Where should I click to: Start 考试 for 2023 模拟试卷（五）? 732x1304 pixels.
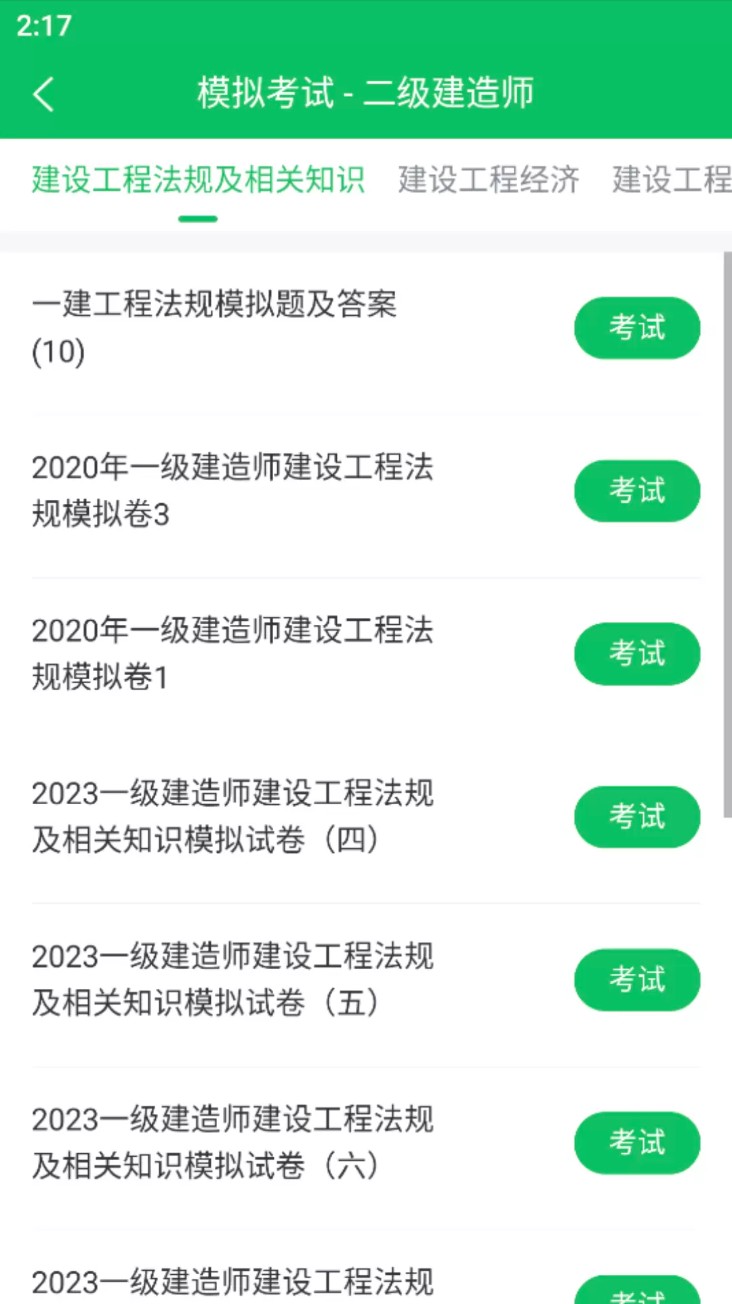pyautogui.click(x=637, y=980)
